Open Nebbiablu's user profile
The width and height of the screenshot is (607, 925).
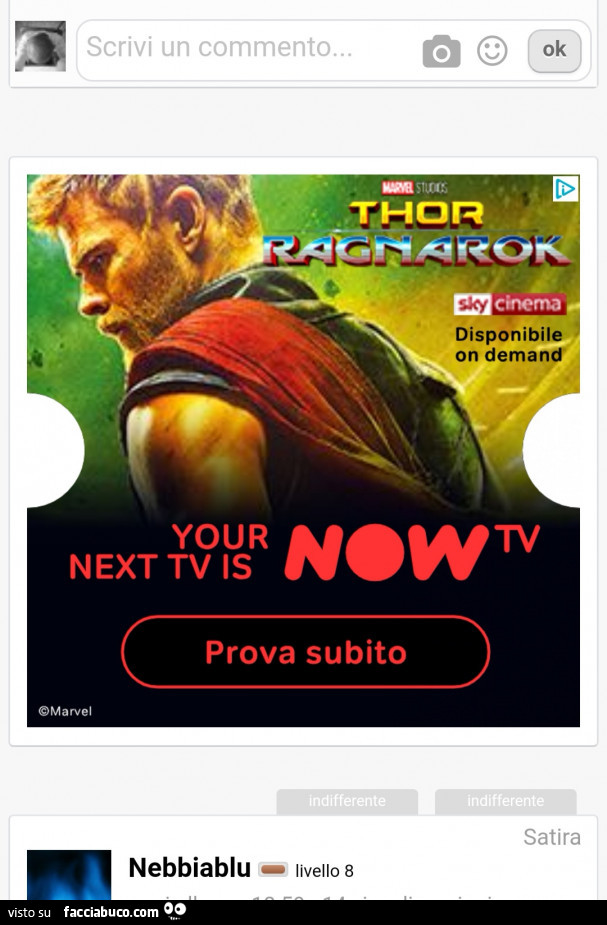tap(189, 868)
